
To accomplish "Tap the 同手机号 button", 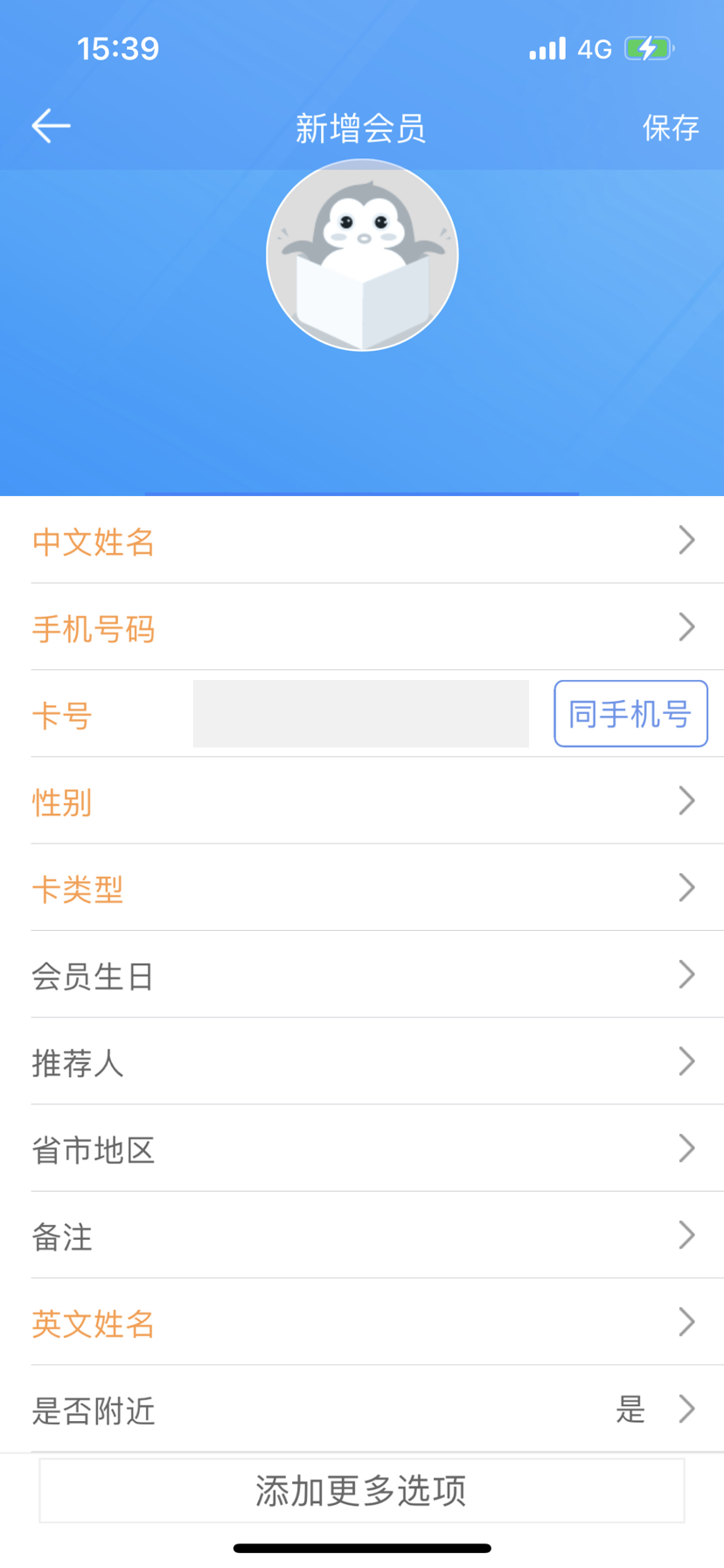I will pyautogui.click(x=630, y=714).
